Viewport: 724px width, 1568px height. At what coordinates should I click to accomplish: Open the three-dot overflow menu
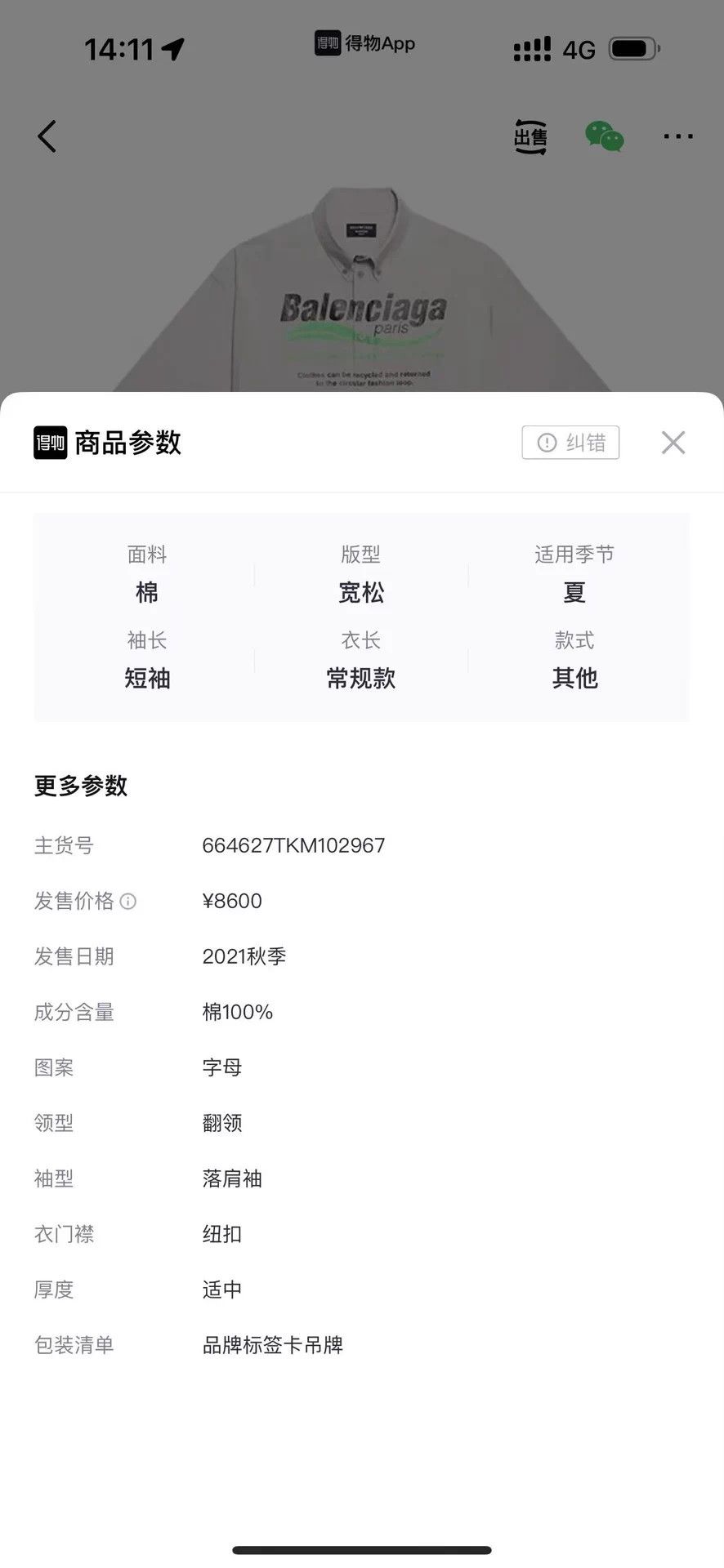[x=678, y=137]
